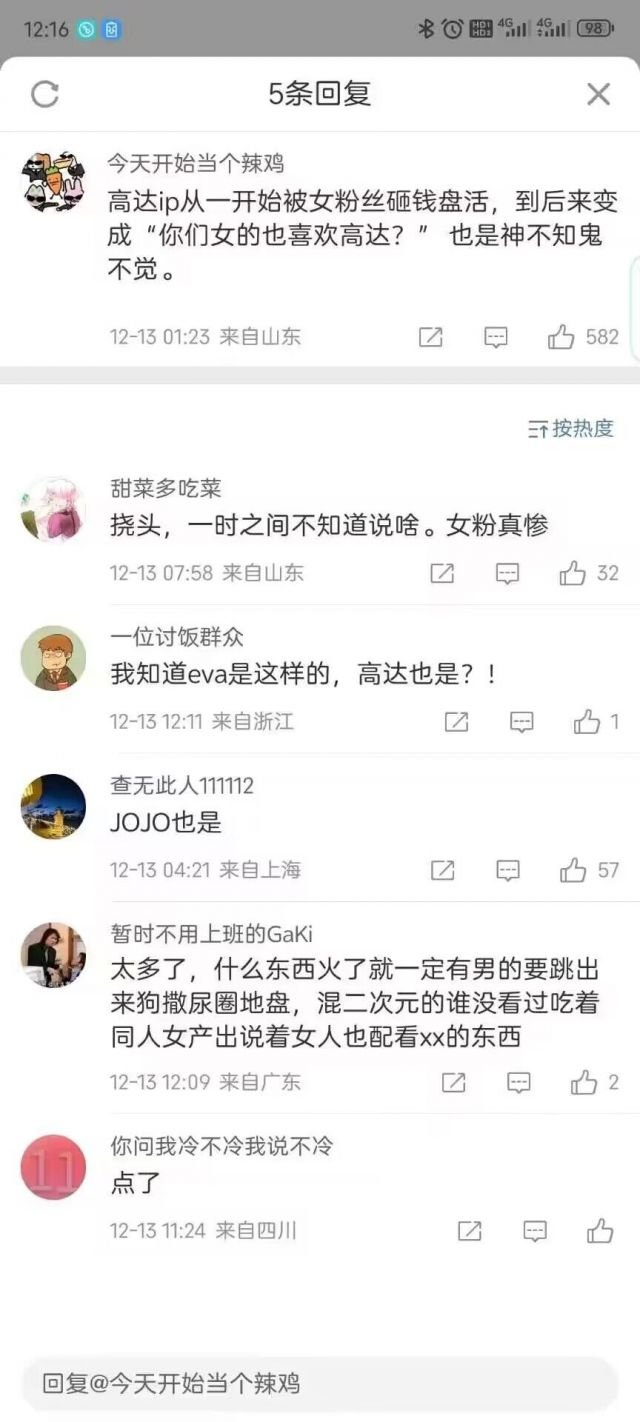The width and height of the screenshot is (640, 1422).
Task: Tap the reply input field at bottom
Action: [x=320, y=1384]
